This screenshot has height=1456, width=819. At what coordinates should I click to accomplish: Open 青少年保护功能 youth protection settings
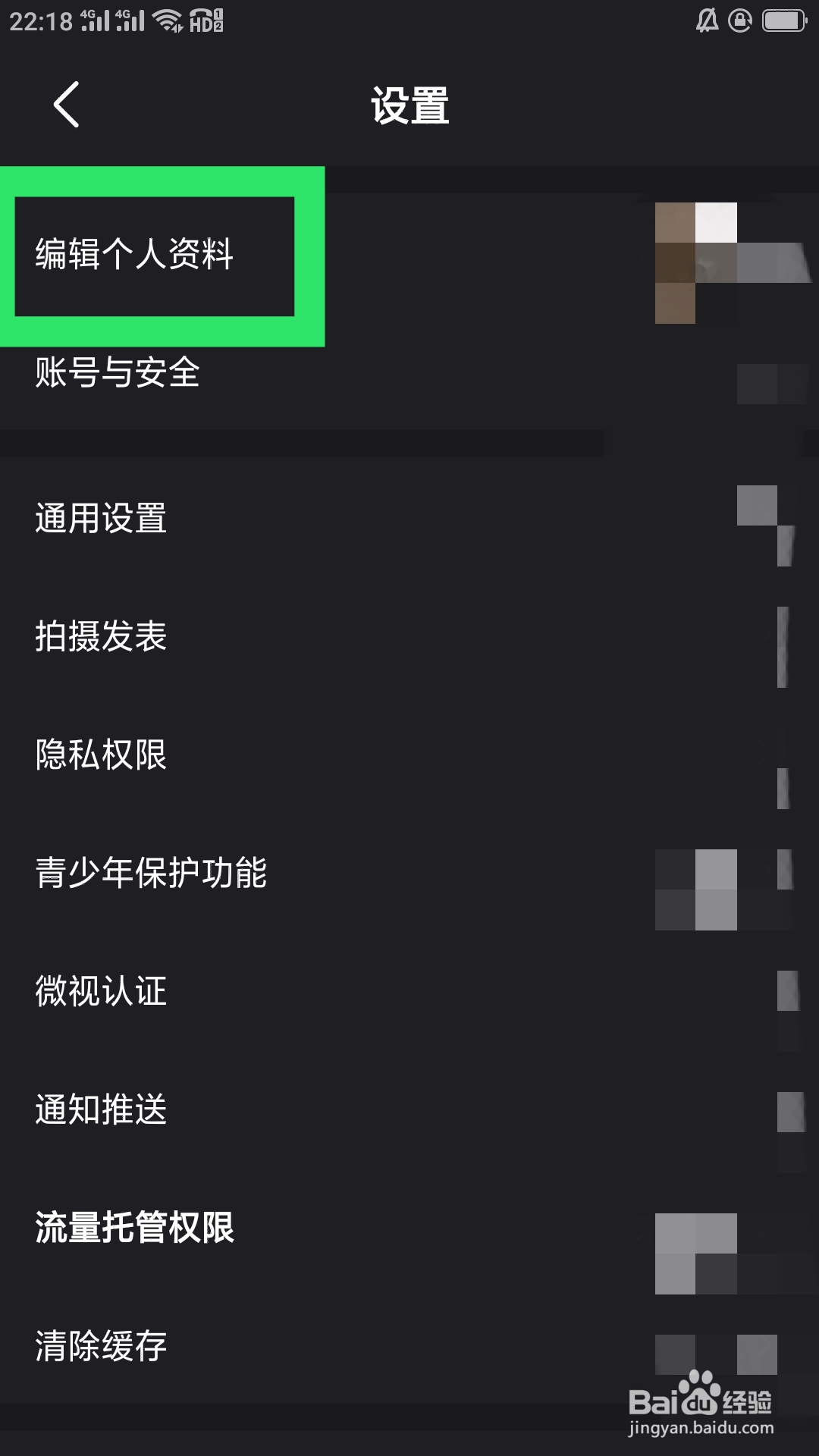click(150, 873)
